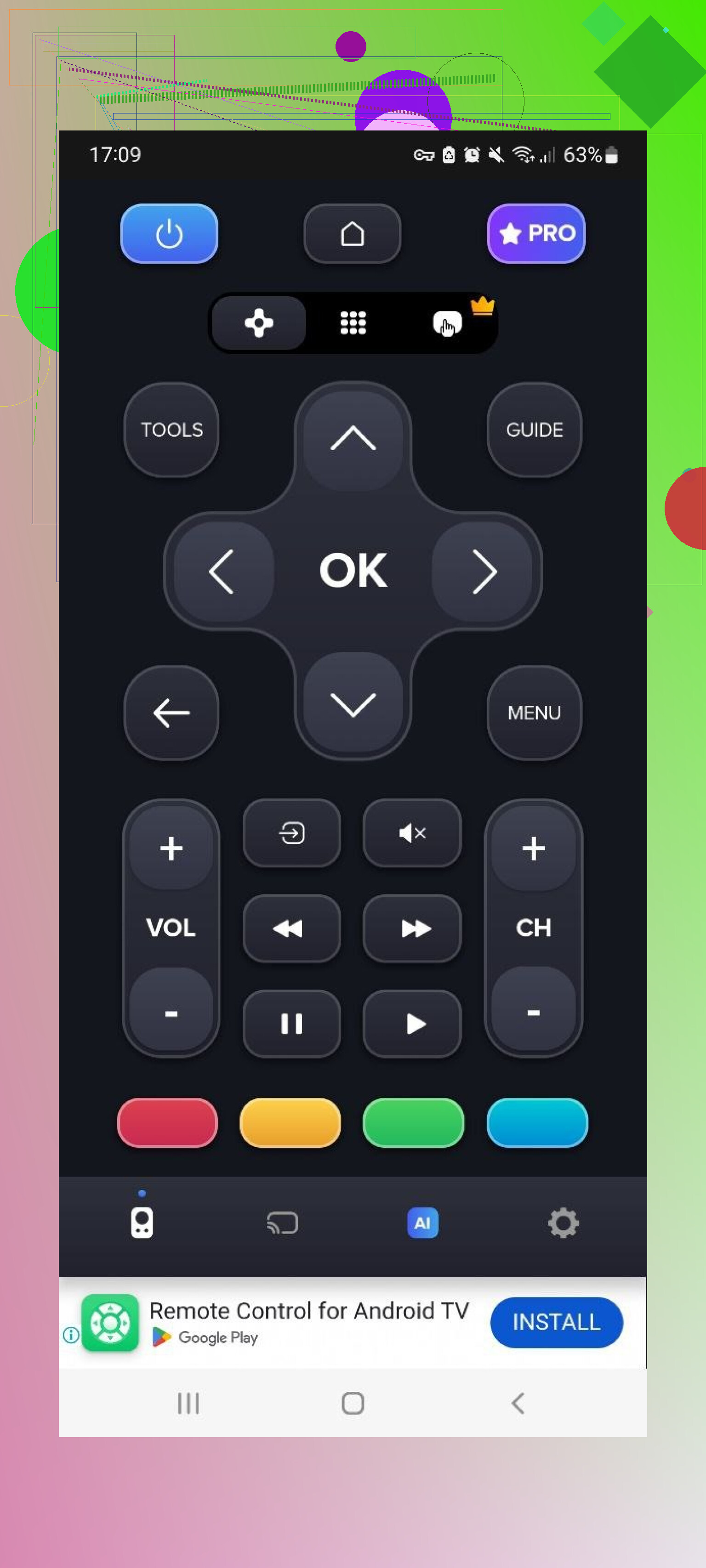
Task: Open the settings gear tab
Action: coord(562,1223)
